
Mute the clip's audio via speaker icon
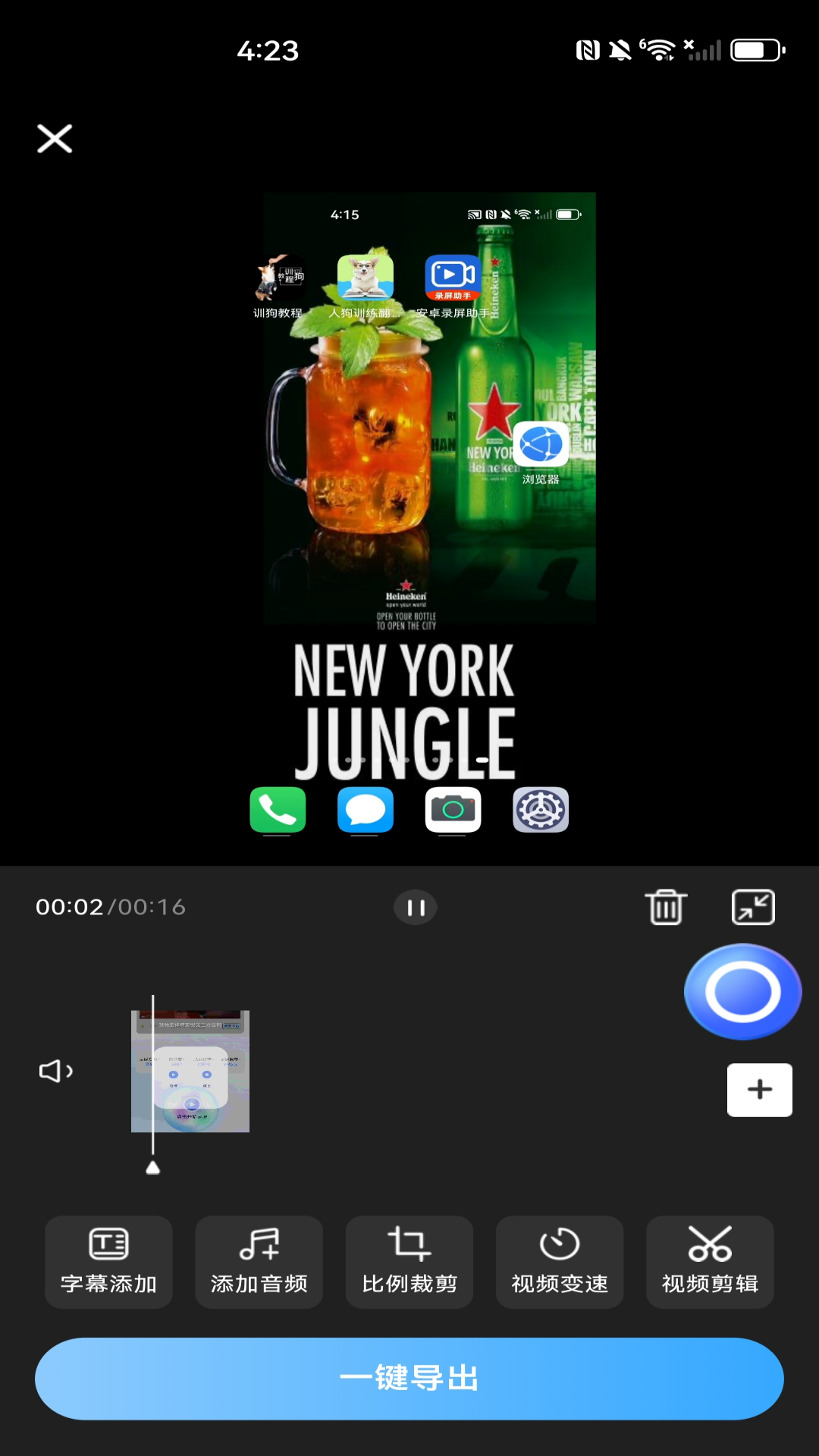(56, 1071)
